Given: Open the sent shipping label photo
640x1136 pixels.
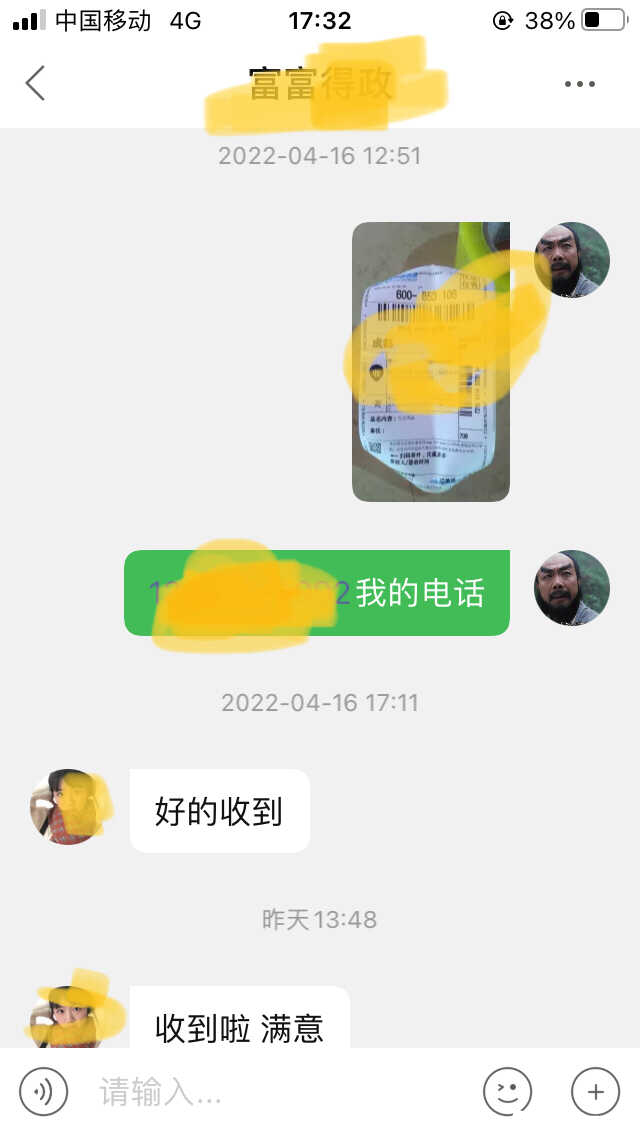Looking at the screenshot, I should pyautogui.click(x=430, y=361).
